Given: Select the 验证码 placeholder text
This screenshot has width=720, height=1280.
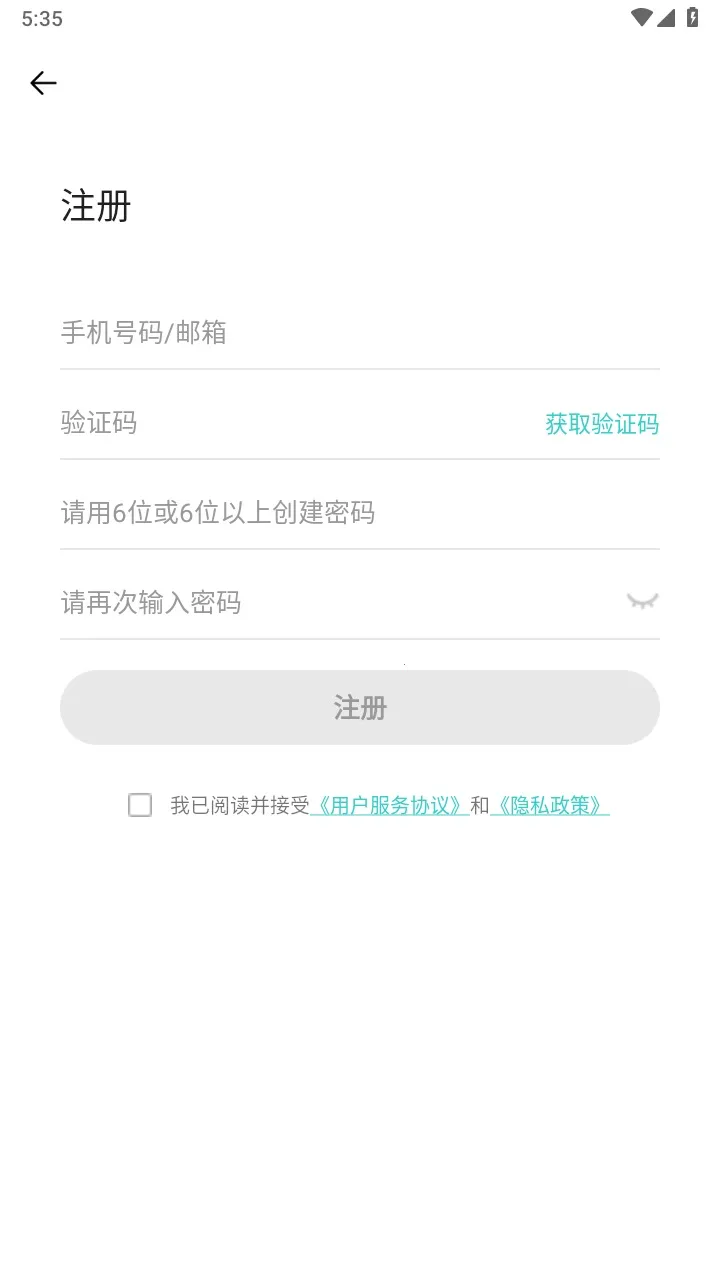Looking at the screenshot, I should click(x=100, y=423).
